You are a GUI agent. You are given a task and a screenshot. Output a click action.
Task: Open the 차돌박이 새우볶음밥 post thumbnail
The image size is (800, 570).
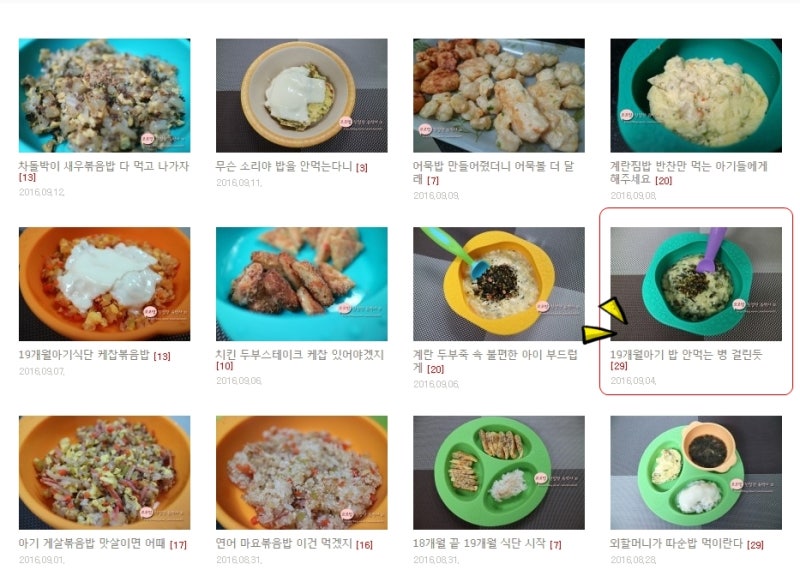coord(104,95)
